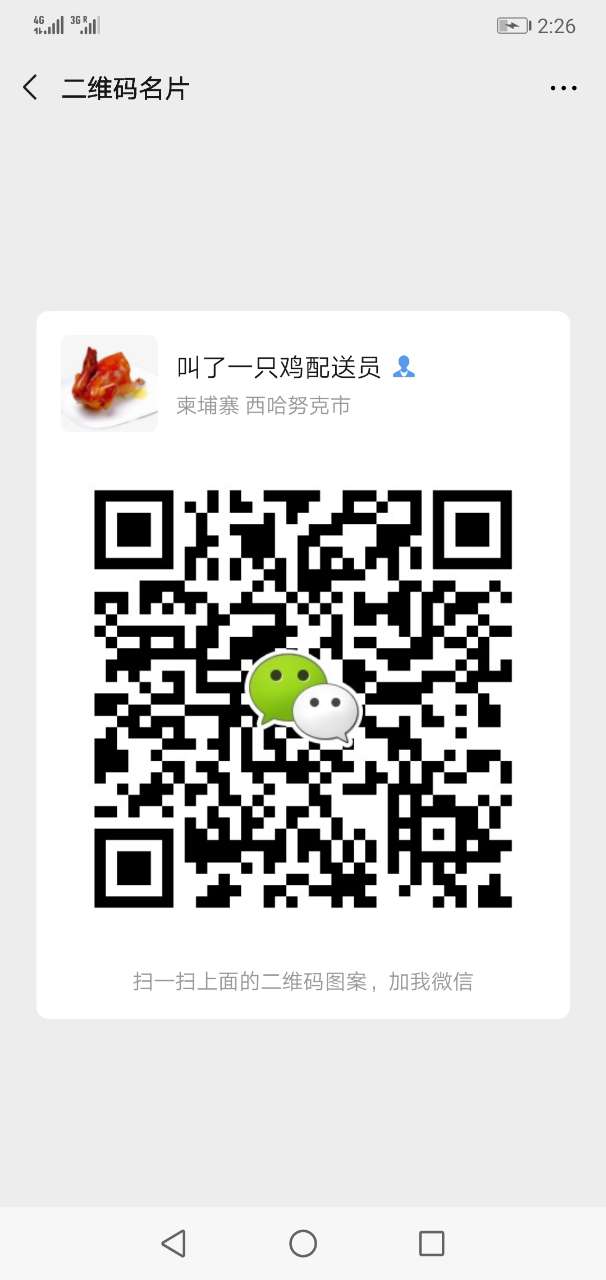Tap the system home button
The height and width of the screenshot is (1280, 606).
pos(303,1243)
